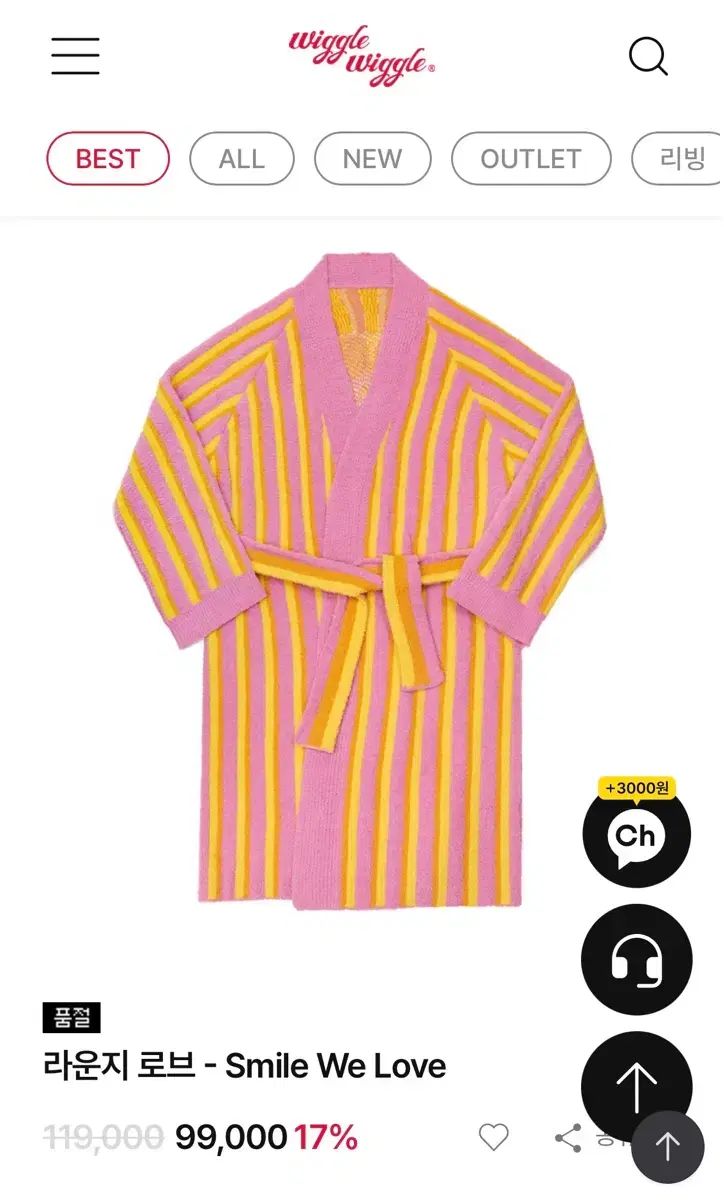Switch to the NEW category chip
724x1200 pixels.
click(x=372, y=159)
